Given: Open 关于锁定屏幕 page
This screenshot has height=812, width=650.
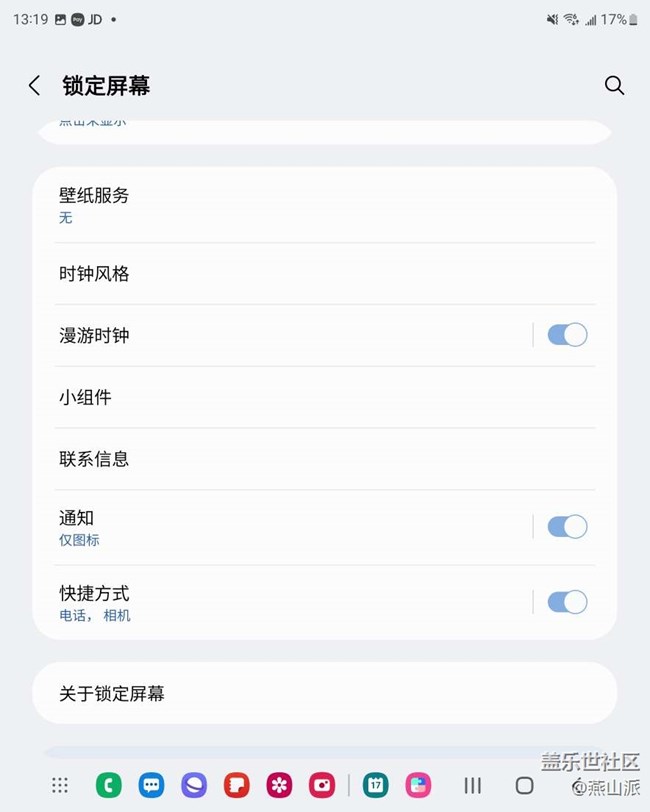Looking at the screenshot, I should tap(300, 693).
